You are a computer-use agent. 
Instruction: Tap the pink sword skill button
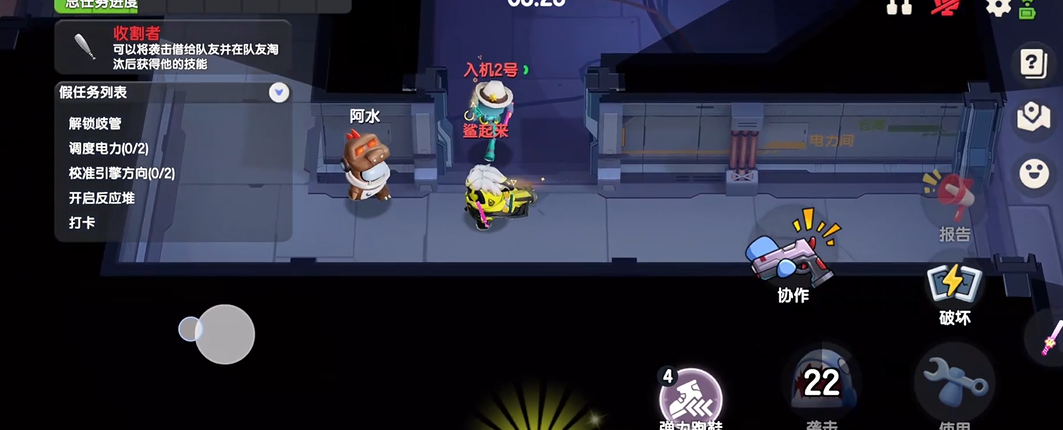pos(1048,334)
